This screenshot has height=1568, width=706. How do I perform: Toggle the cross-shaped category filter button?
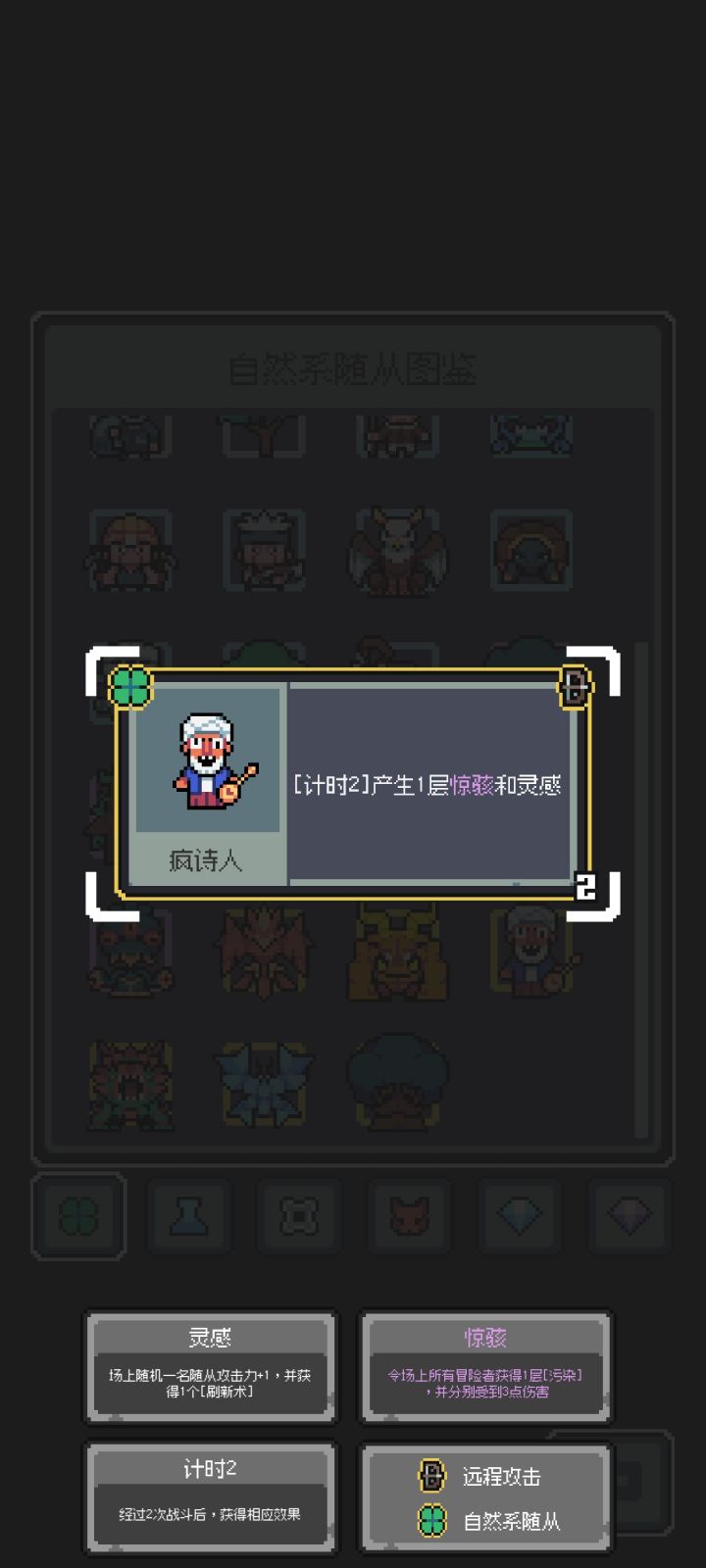coord(299,1213)
